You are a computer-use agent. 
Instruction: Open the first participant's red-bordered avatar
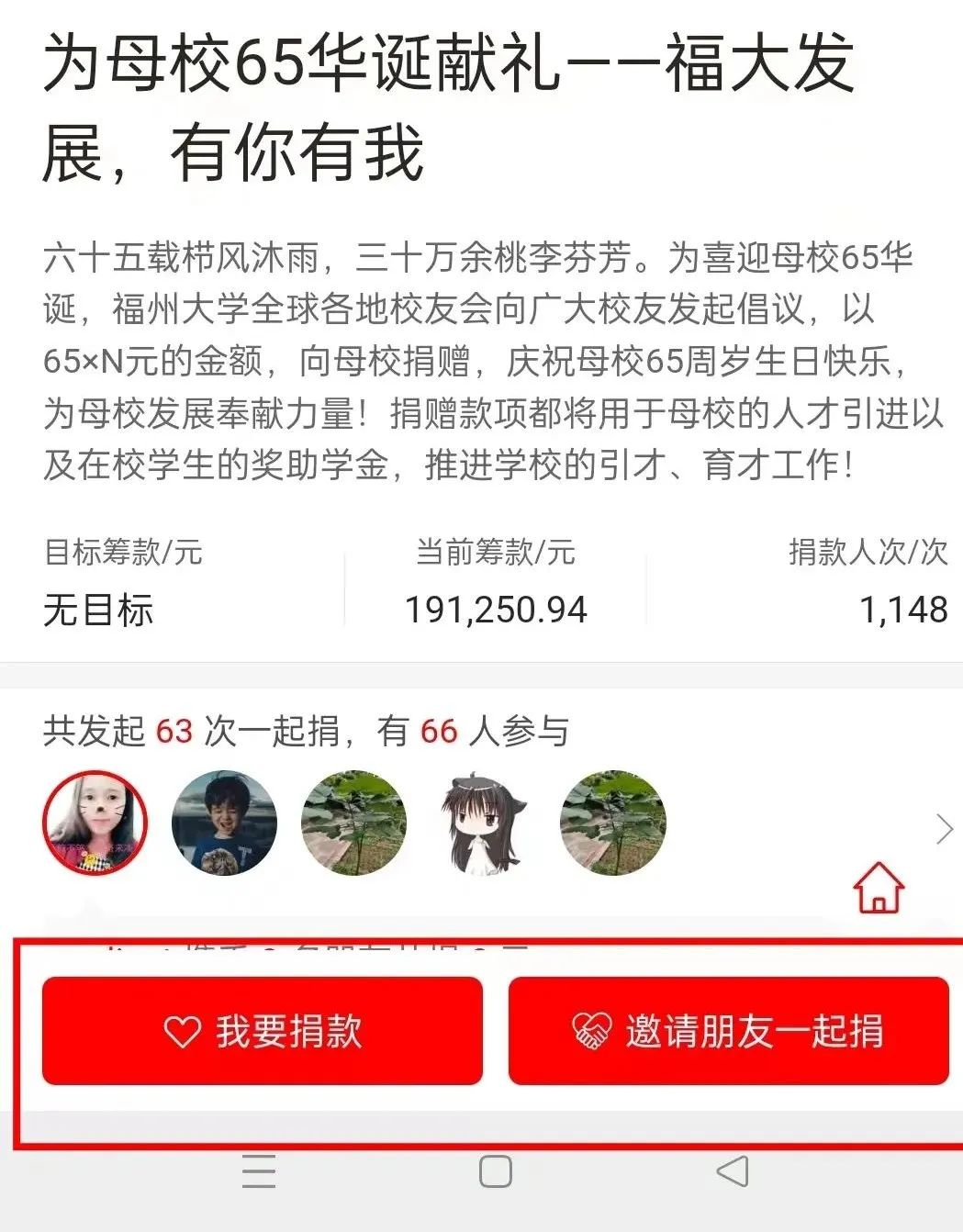click(95, 823)
